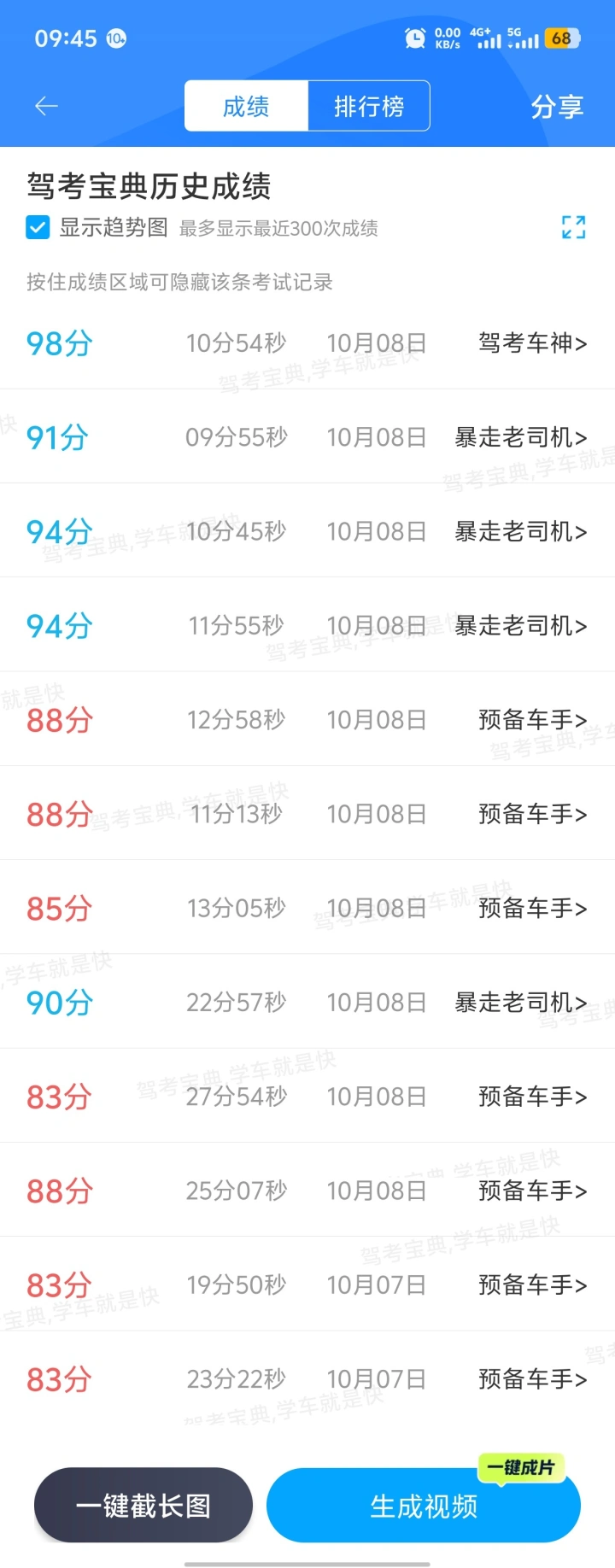View the 94分 record timed 11分55秒

click(x=307, y=625)
